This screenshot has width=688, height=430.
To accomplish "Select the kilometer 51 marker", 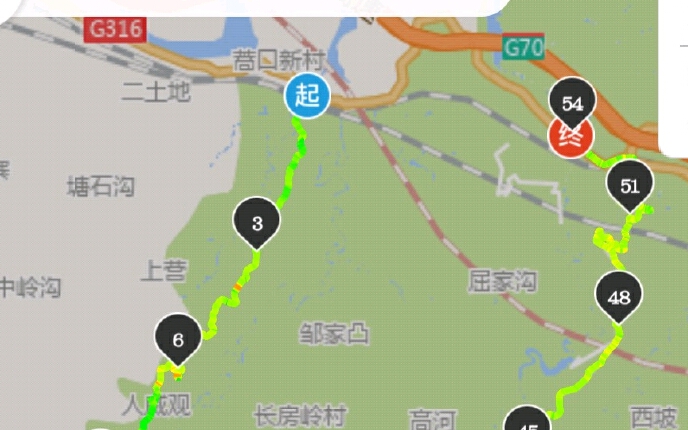I will tap(630, 185).
